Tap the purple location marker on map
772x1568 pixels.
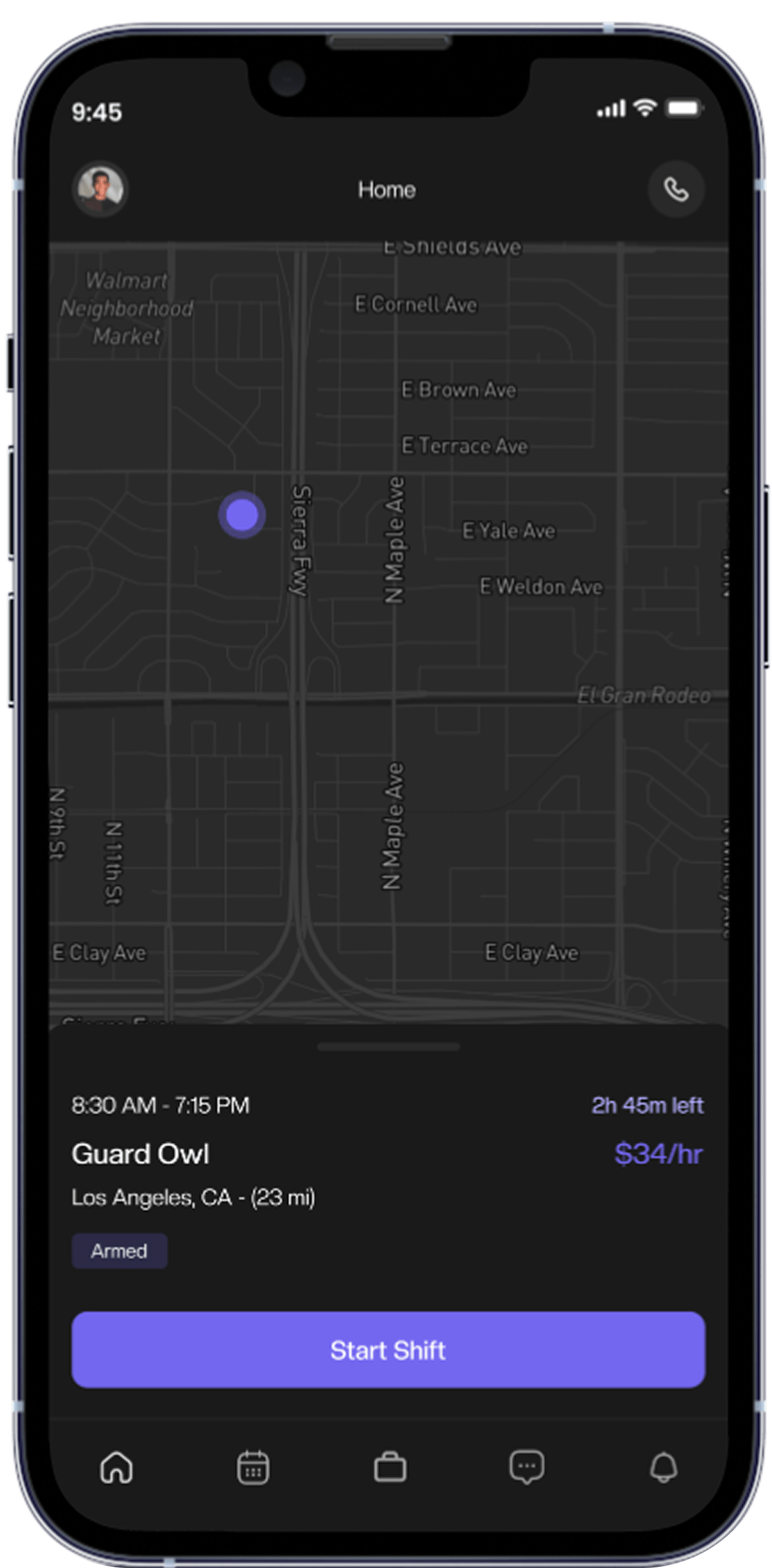[242, 515]
